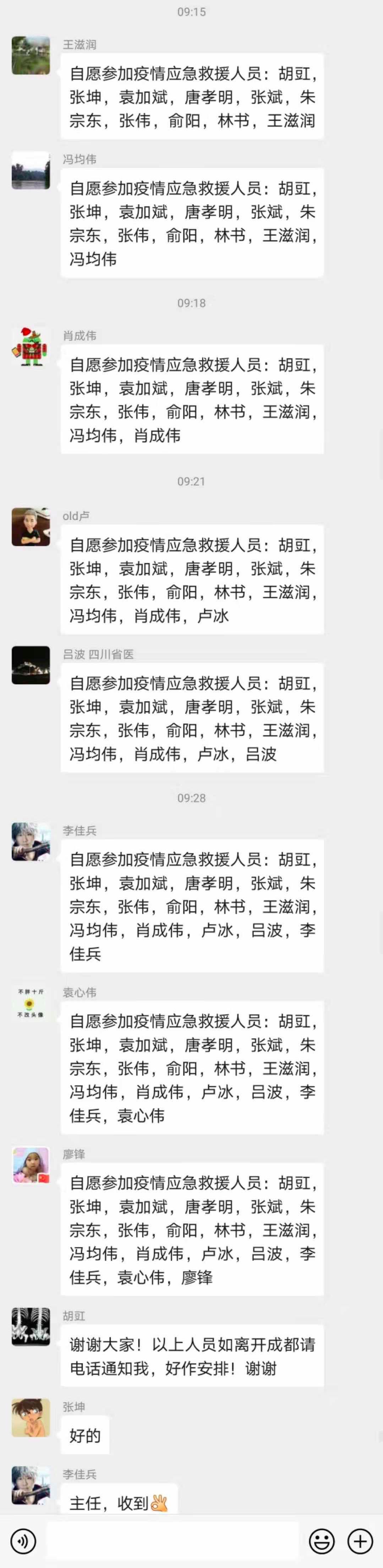Open the plus attachments menu
383x1568 pixels.
tap(360, 1541)
